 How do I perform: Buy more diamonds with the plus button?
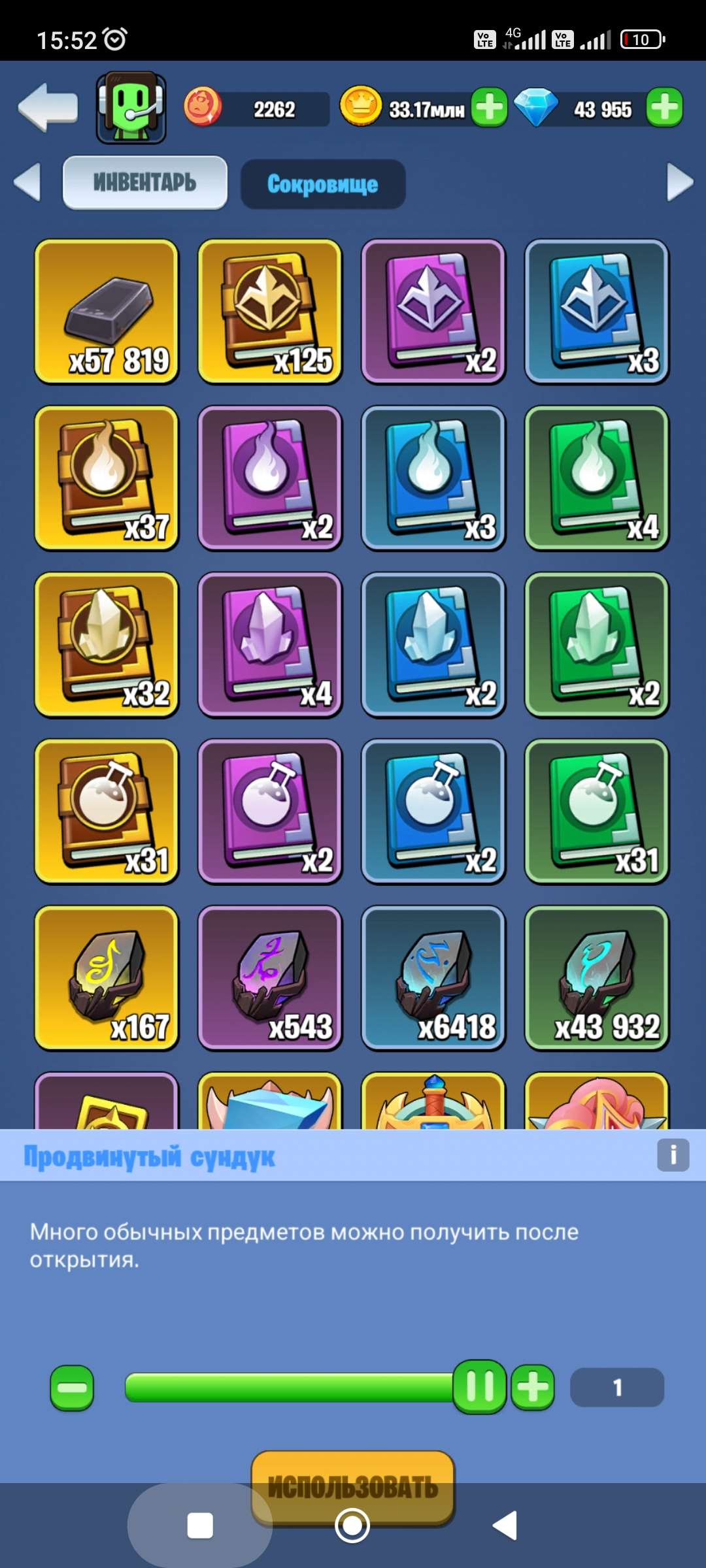(665, 108)
